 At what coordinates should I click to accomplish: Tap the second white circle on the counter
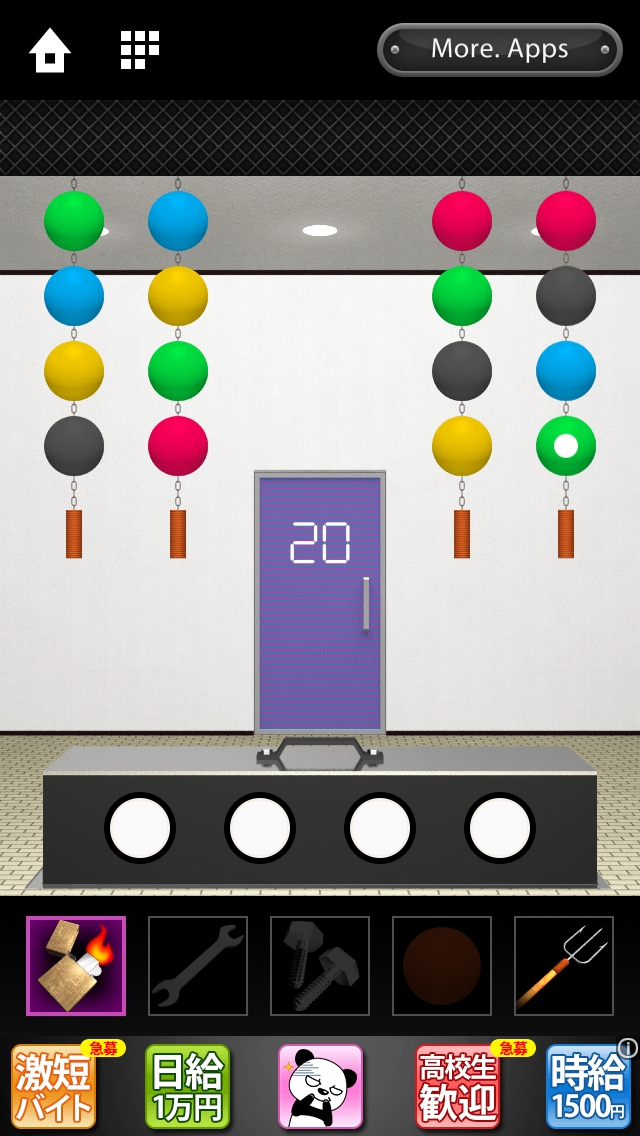(260, 828)
